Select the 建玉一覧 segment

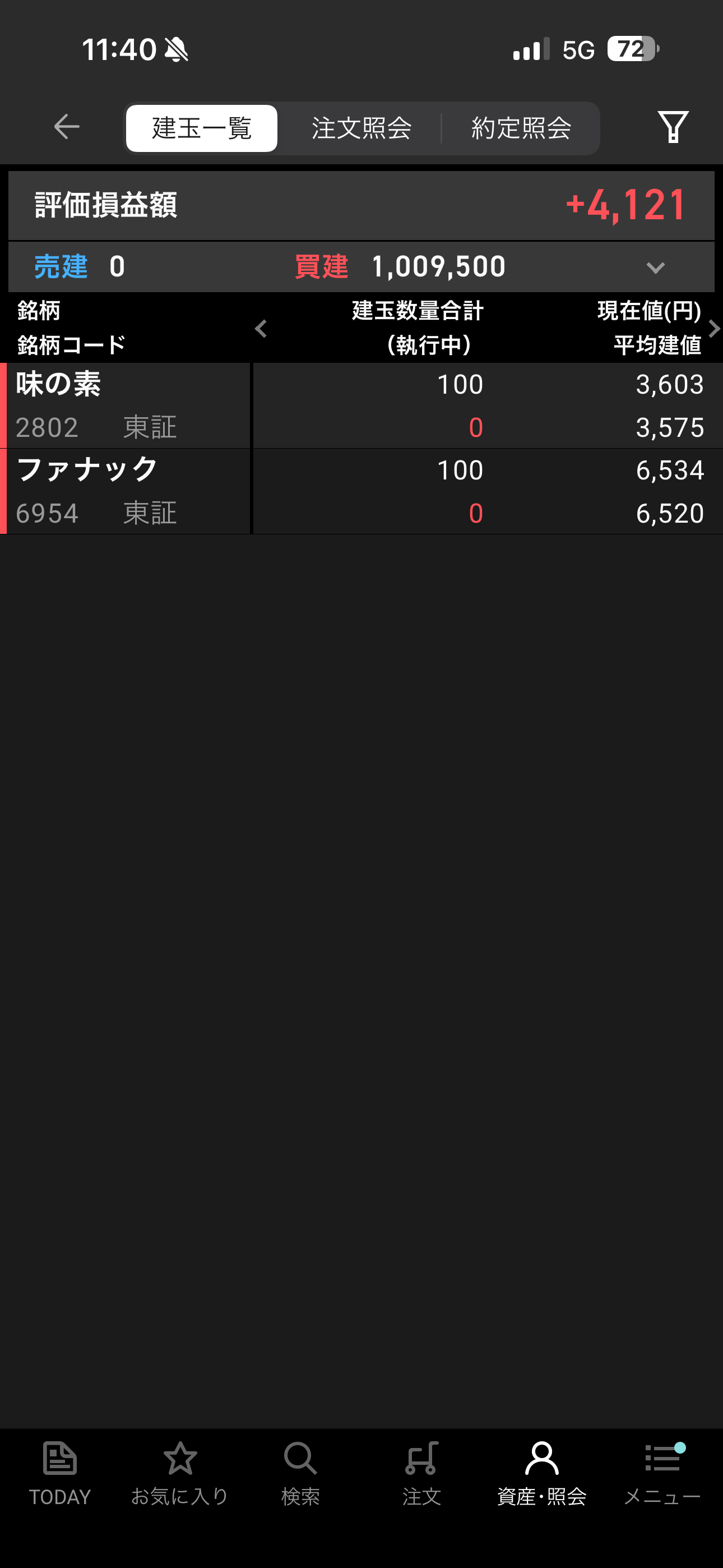pos(201,128)
